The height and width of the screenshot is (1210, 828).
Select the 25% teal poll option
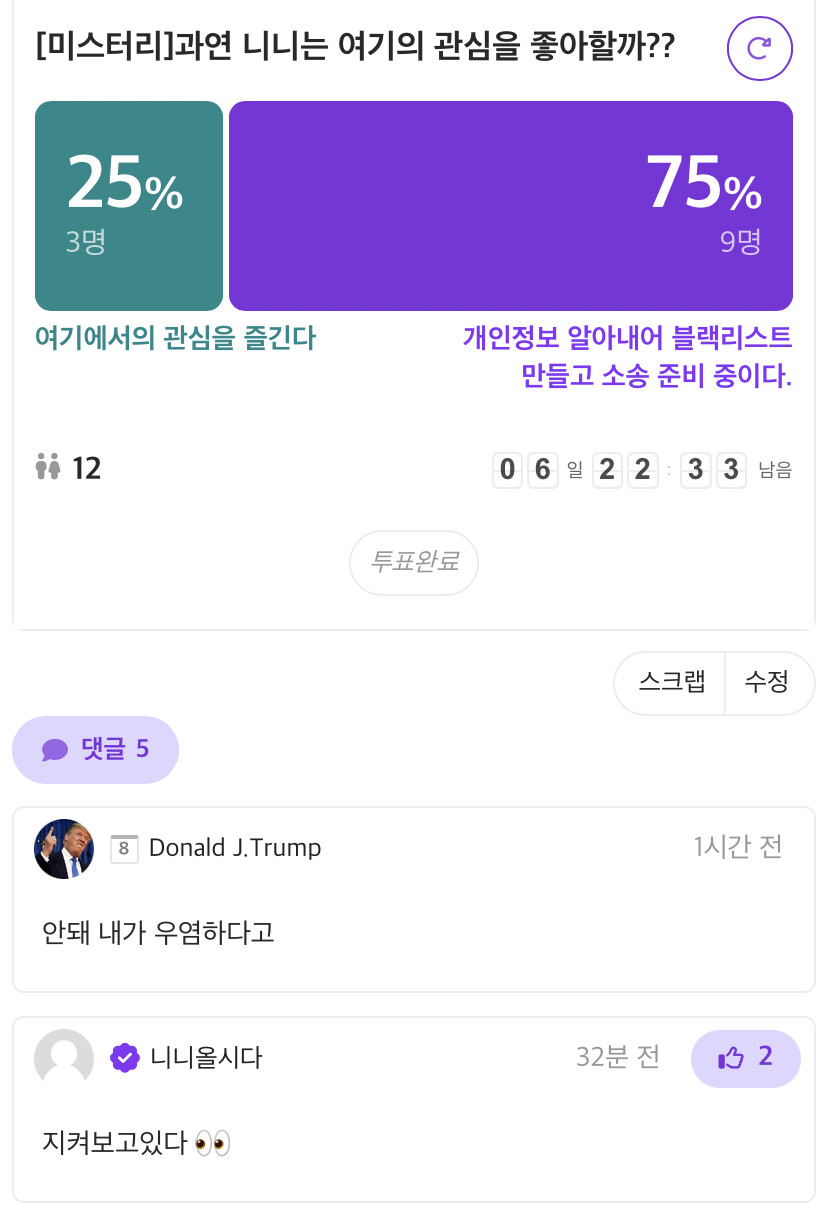129,206
